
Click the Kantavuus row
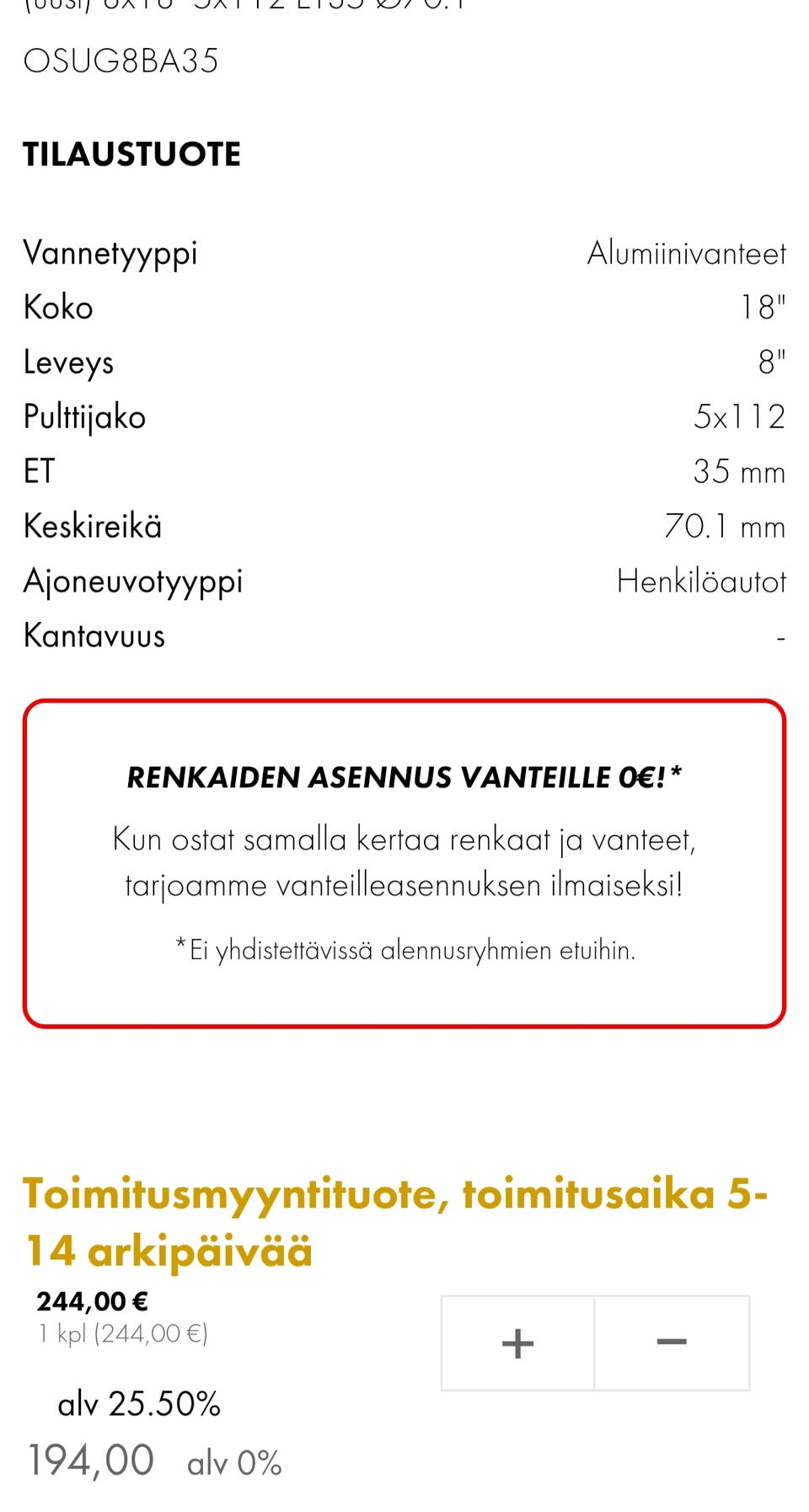pos(94,635)
